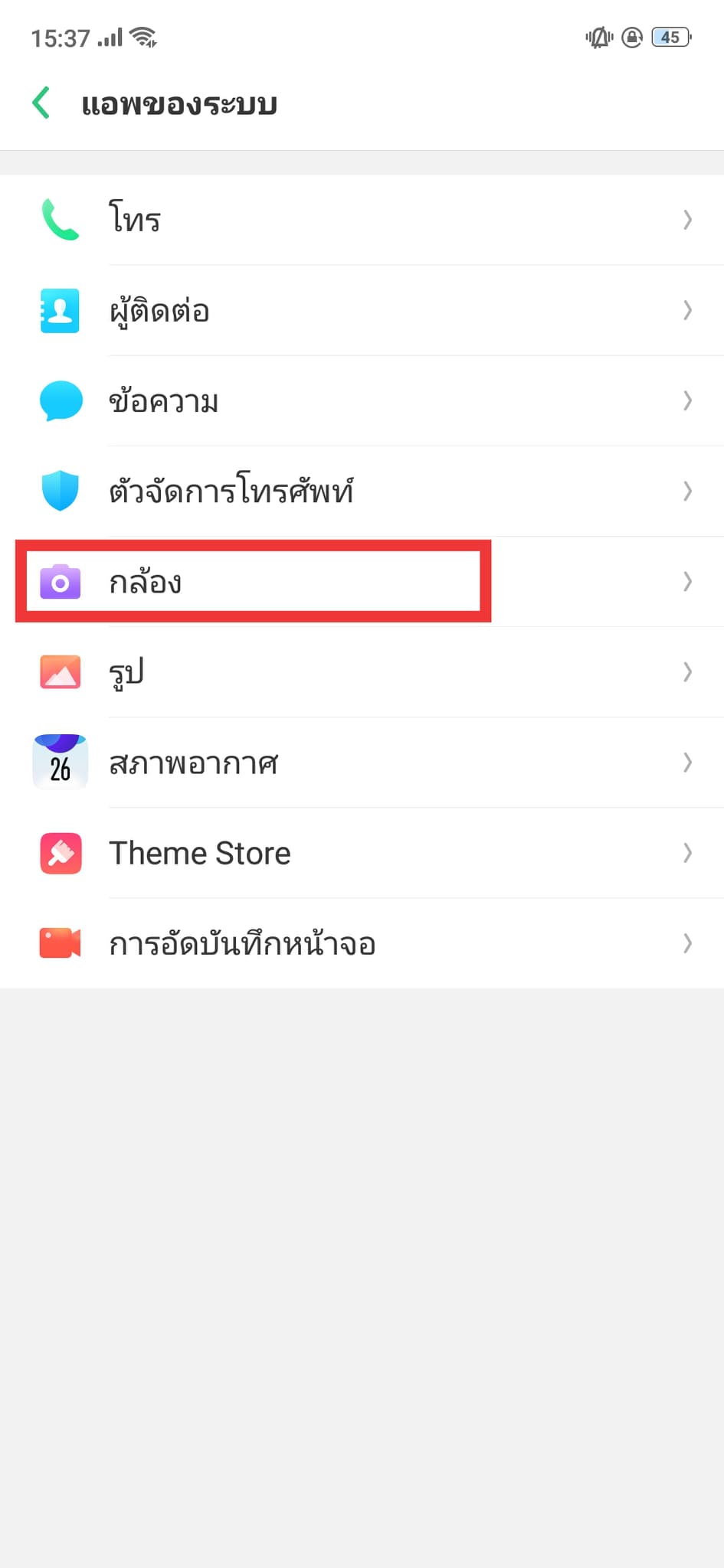Viewport: 724px width, 1568px height.
Task: Tap the กล้อง row
Action: [362, 582]
